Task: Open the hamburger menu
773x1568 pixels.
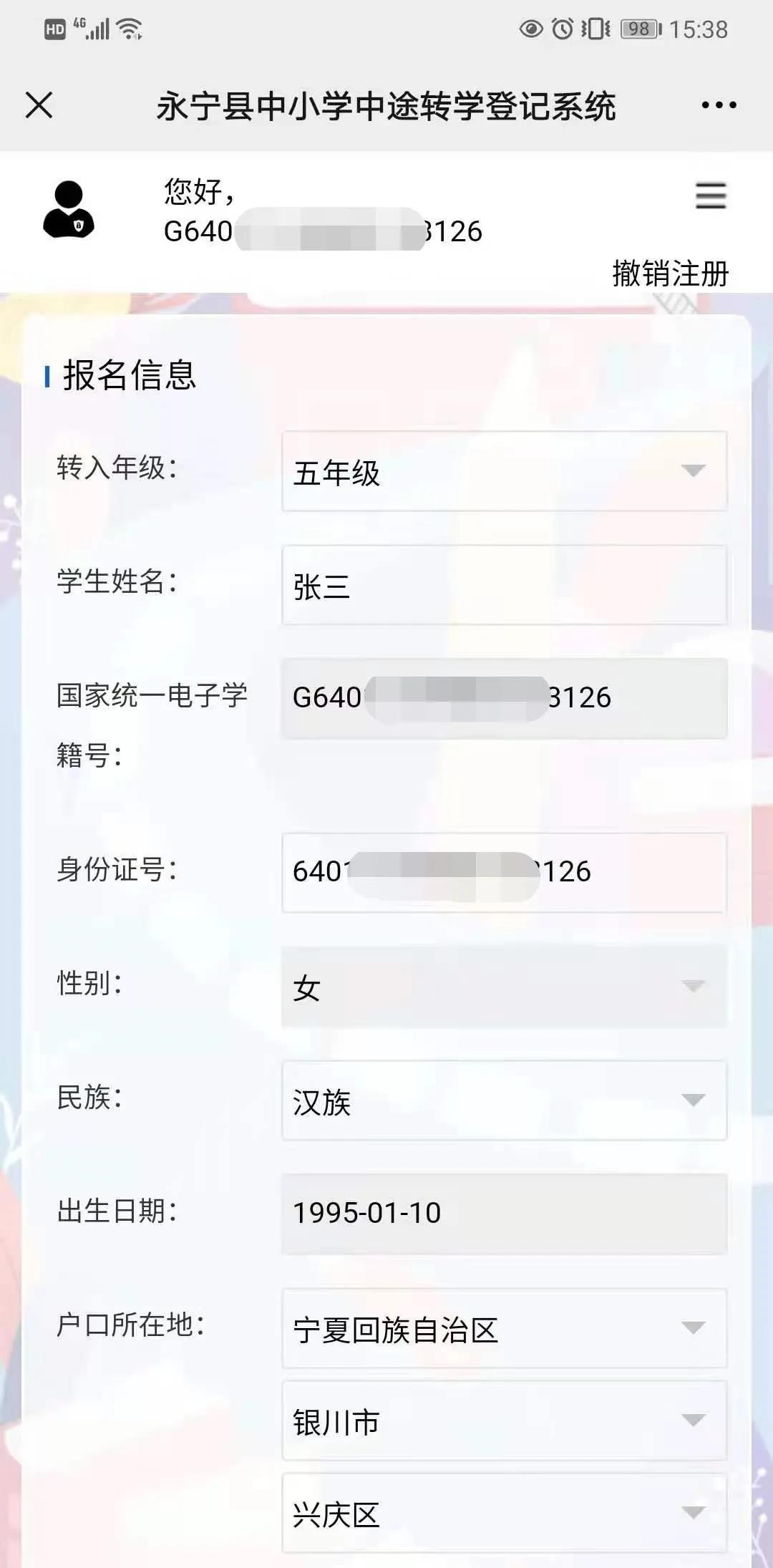Action: point(711,195)
